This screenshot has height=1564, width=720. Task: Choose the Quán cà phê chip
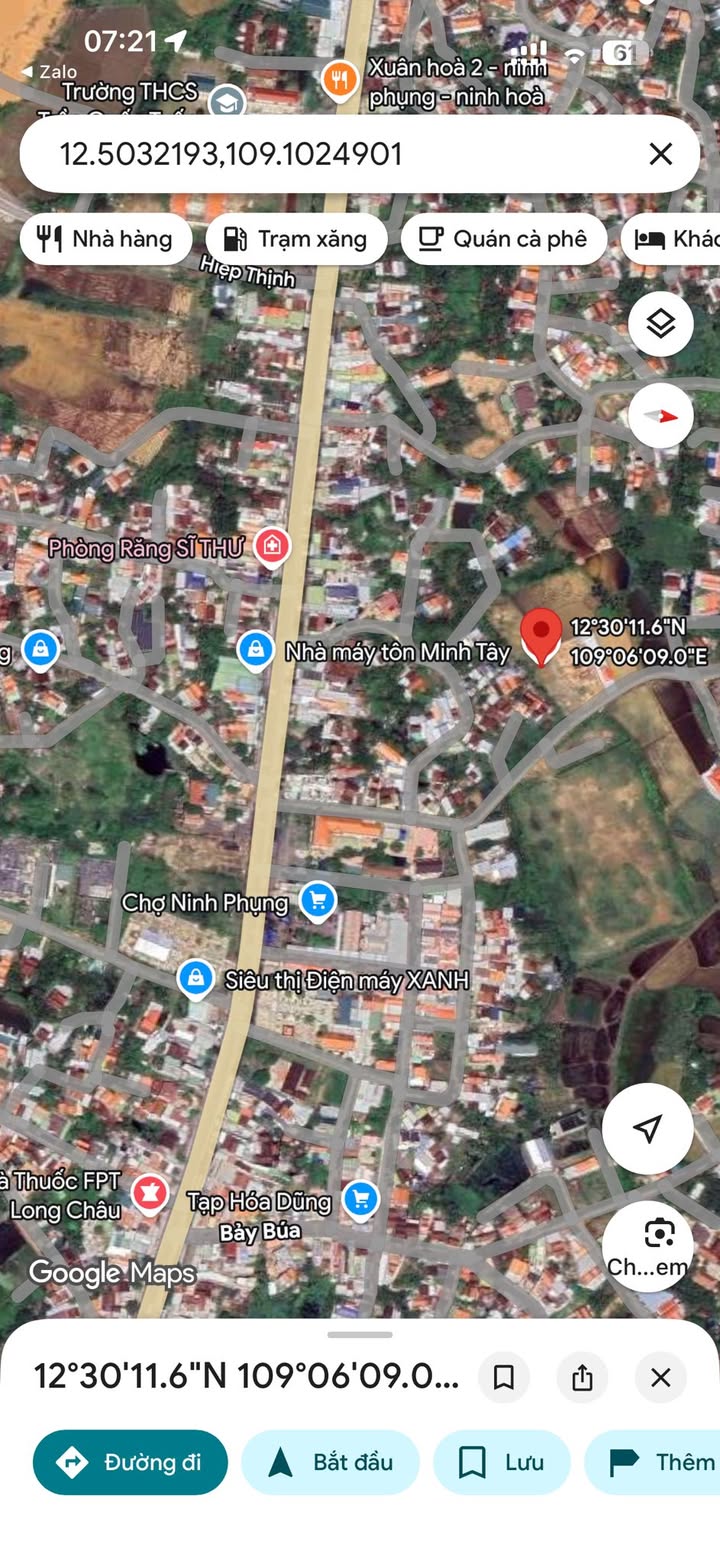coord(504,239)
